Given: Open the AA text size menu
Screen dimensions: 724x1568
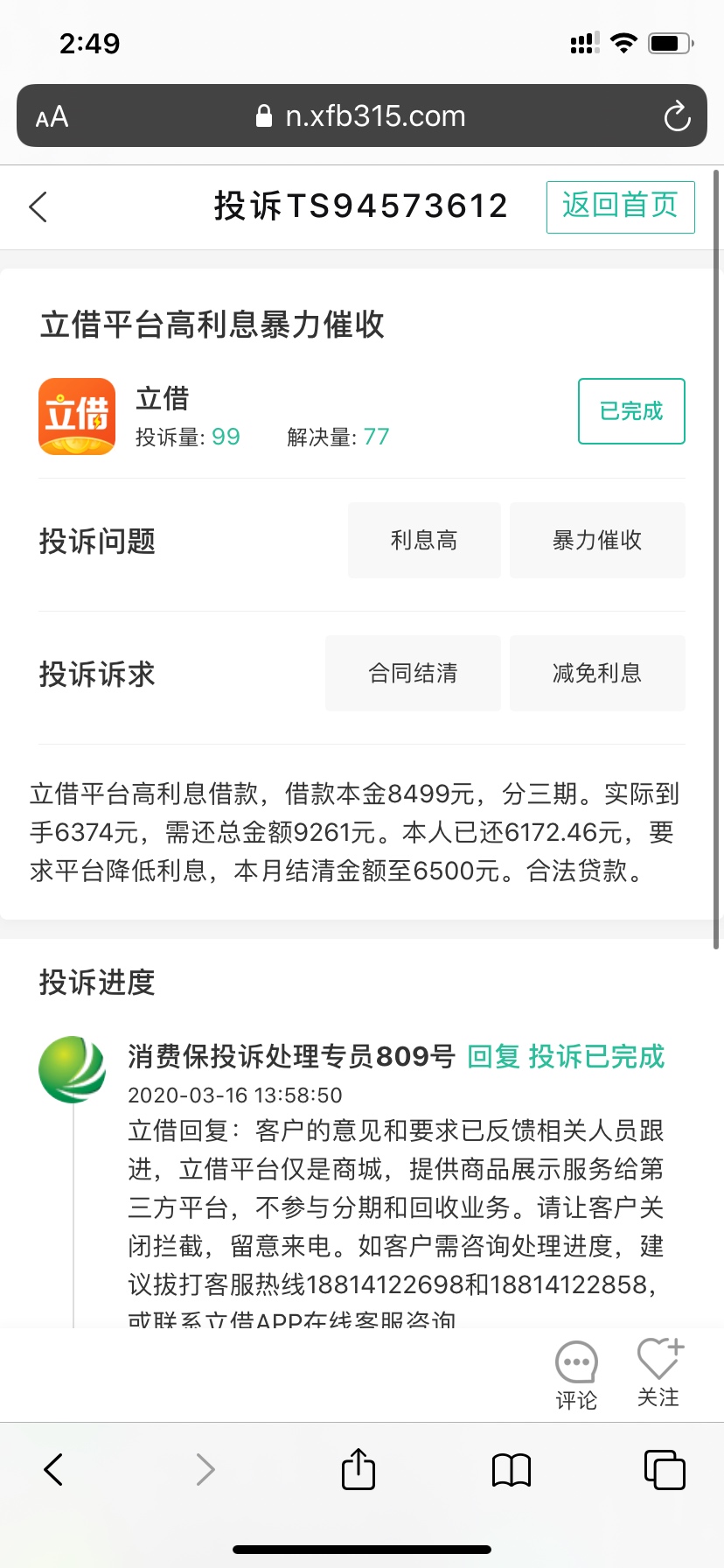Looking at the screenshot, I should pos(52,116).
